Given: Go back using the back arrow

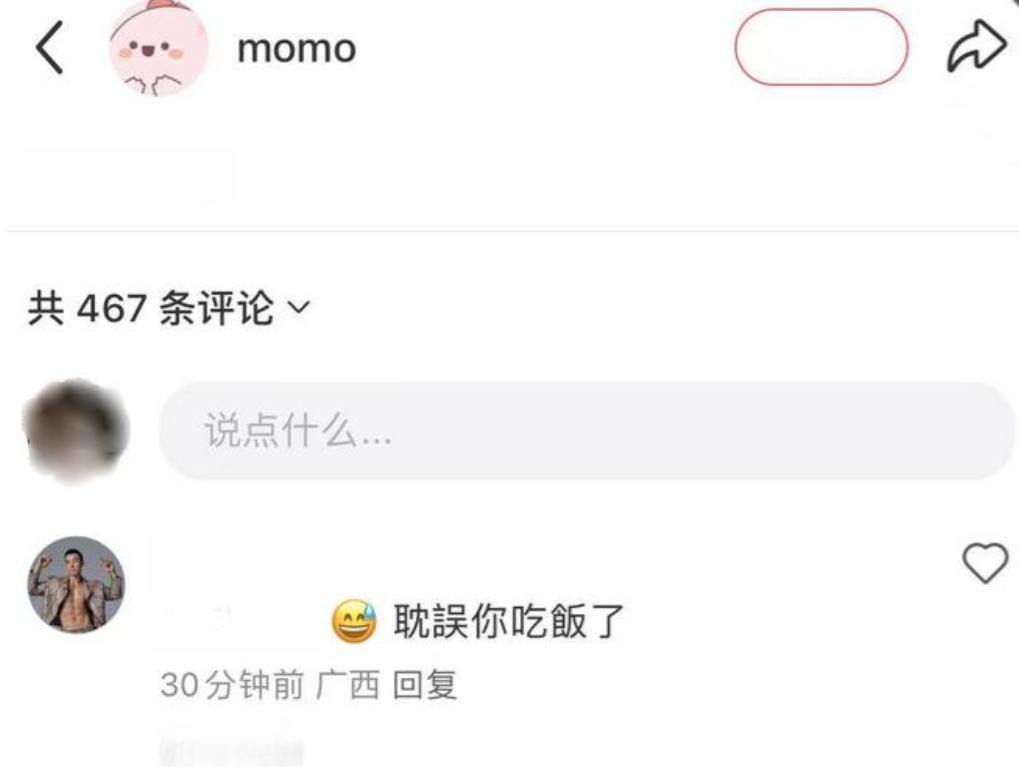Looking at the screenshot, I should [49, 49].
